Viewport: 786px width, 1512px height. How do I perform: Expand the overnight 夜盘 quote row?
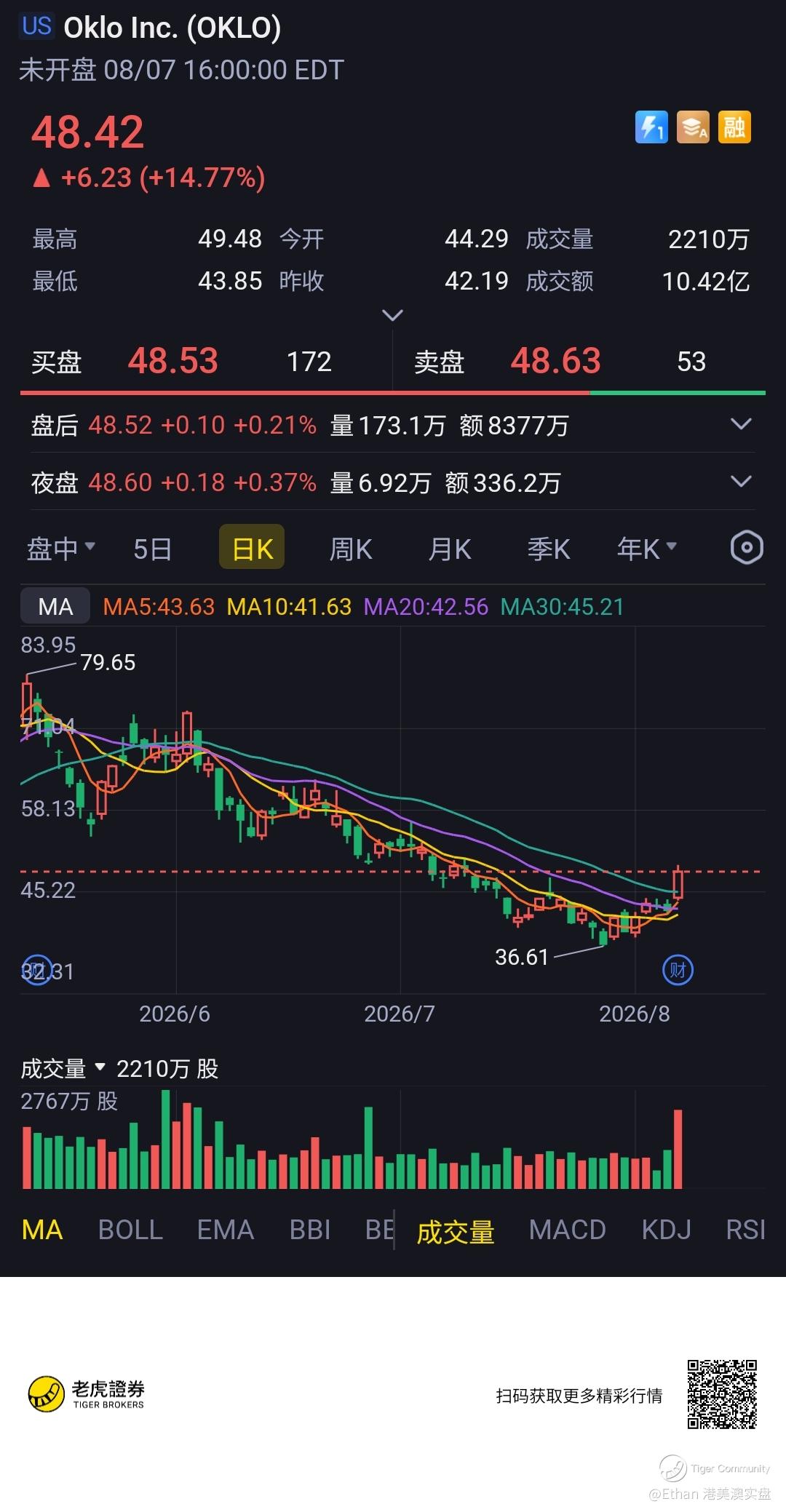point(740,482)
